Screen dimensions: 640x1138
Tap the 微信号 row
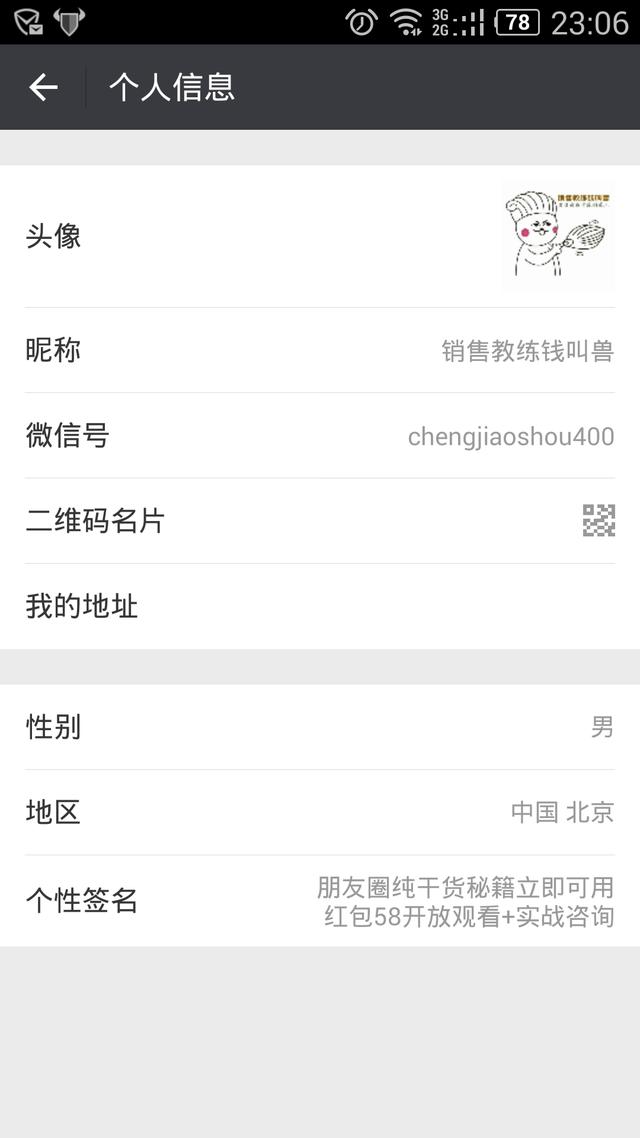pyautogui.click(x=320, y=436)
